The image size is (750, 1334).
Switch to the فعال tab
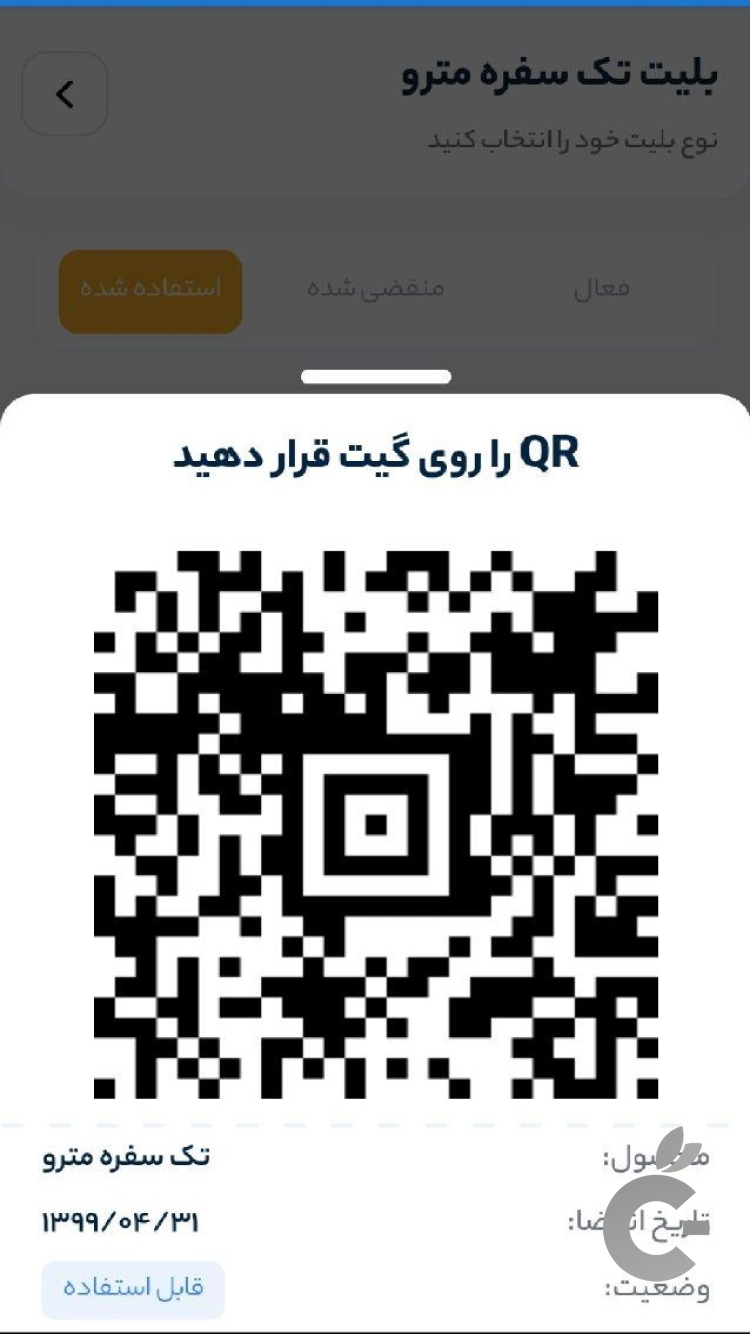point(601,290)
